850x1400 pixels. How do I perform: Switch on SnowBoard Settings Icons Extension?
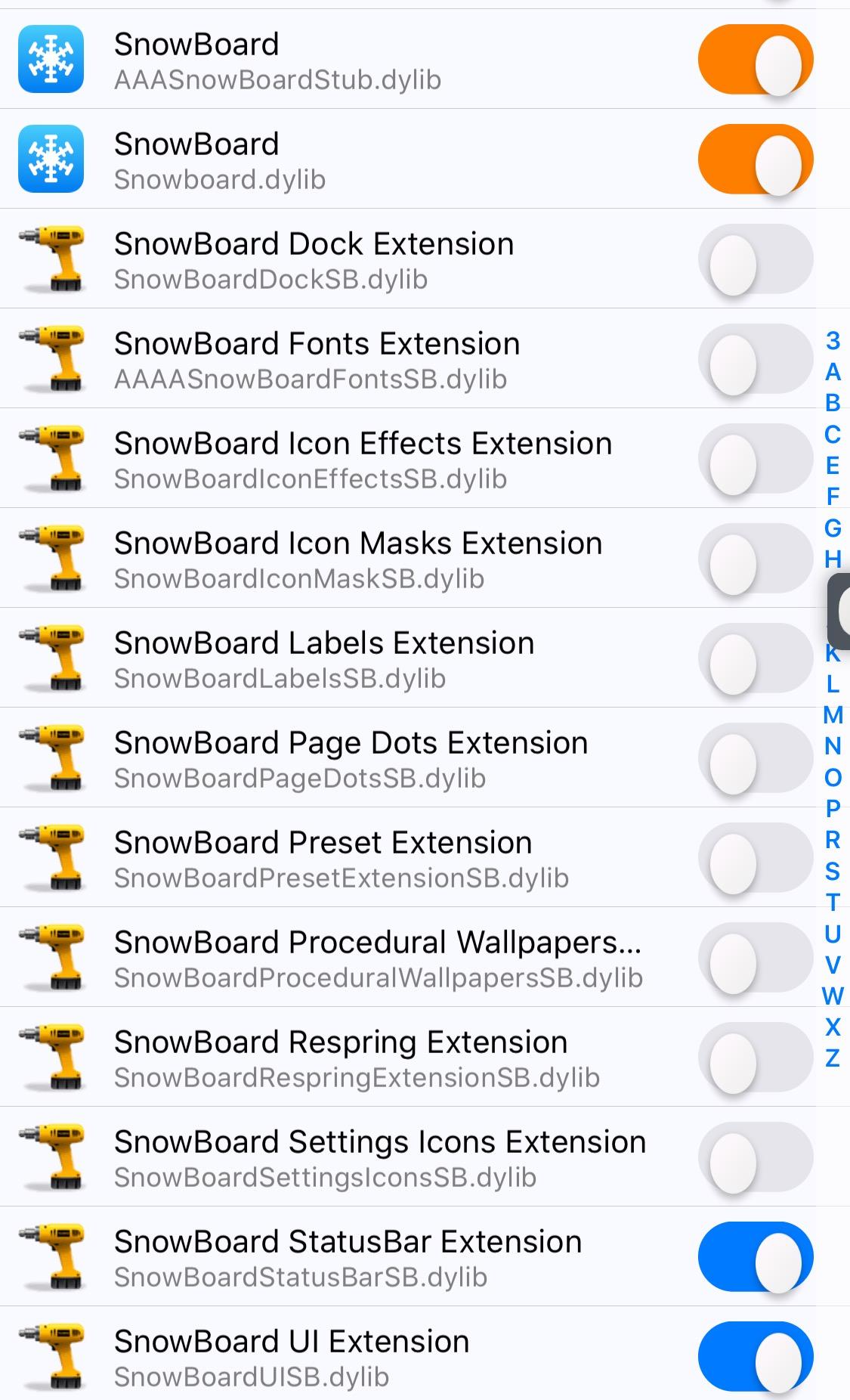tap(755, 1157)
